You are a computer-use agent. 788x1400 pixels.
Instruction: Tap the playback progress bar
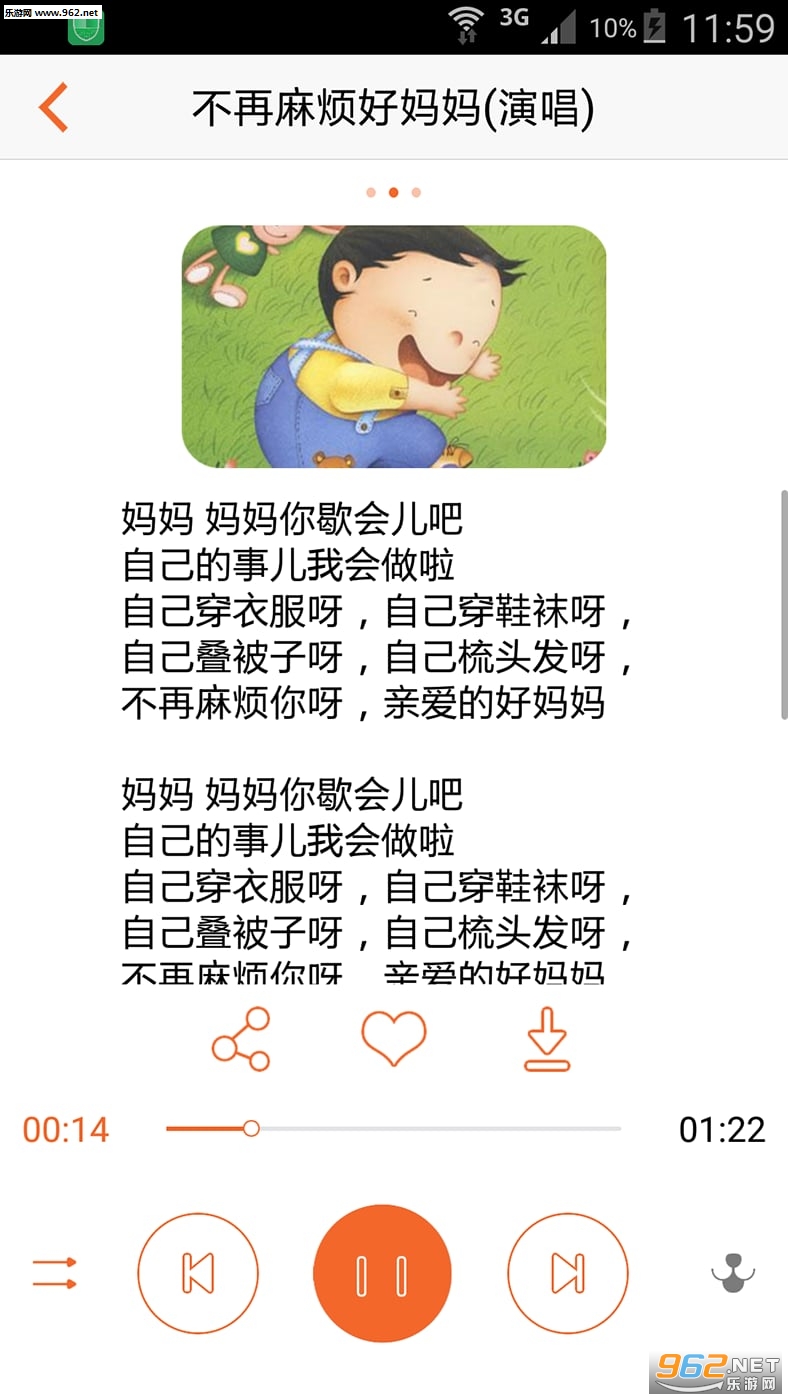pyautogui.click(x=393, y=1129)
